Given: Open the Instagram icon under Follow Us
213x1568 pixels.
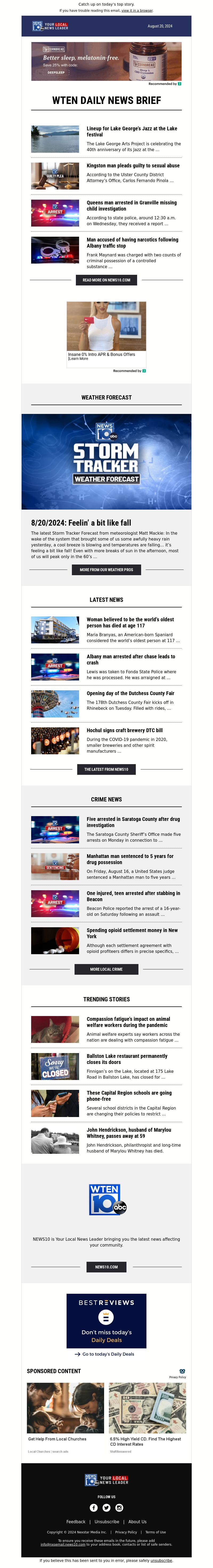Looking at the screenshot, I should tap(119, 1508).
